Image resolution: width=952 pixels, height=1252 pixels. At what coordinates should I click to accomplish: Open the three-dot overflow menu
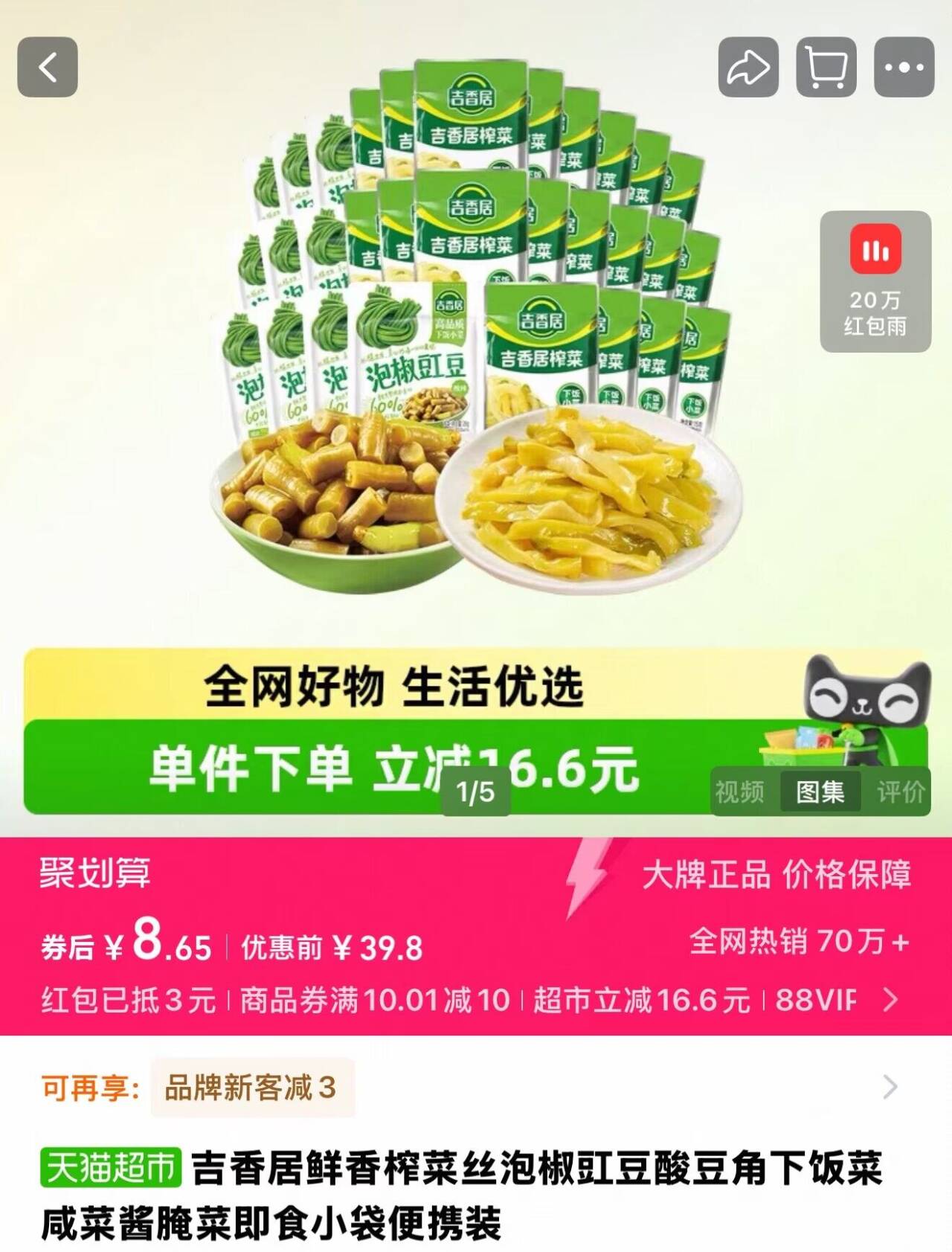pos(904,67)
